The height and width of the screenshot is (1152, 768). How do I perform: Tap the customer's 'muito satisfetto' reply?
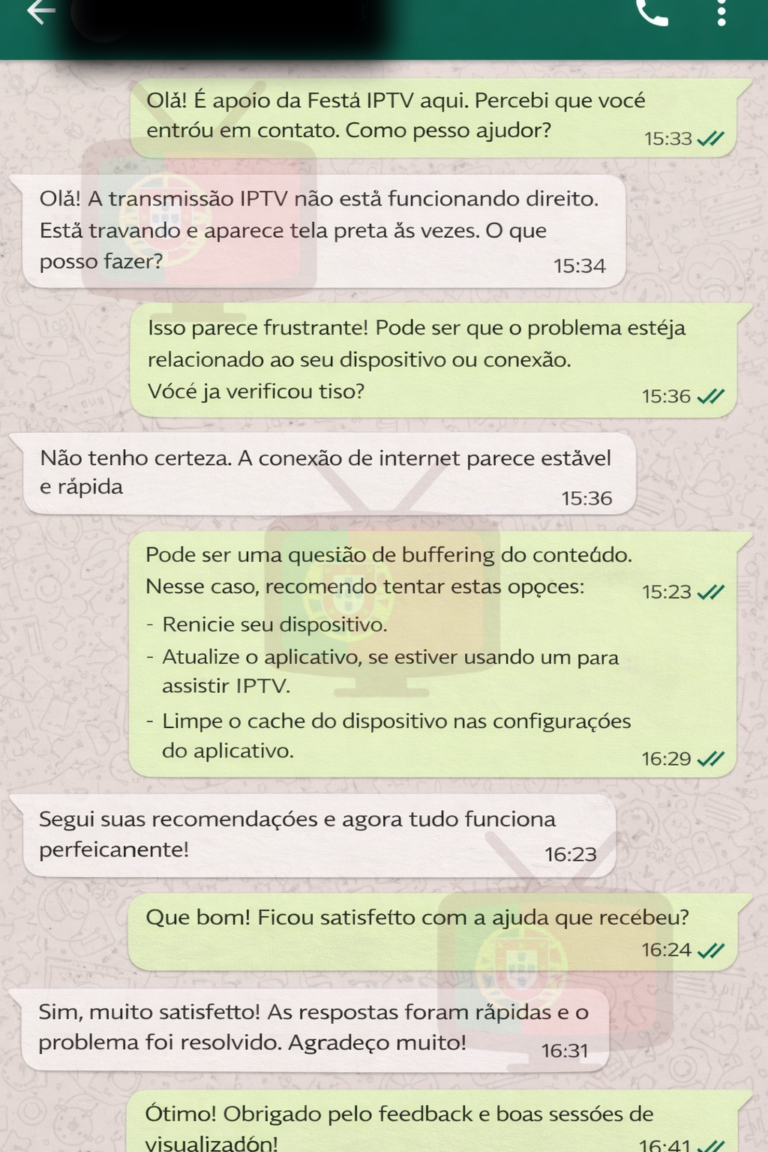[x=320, y=1025]
